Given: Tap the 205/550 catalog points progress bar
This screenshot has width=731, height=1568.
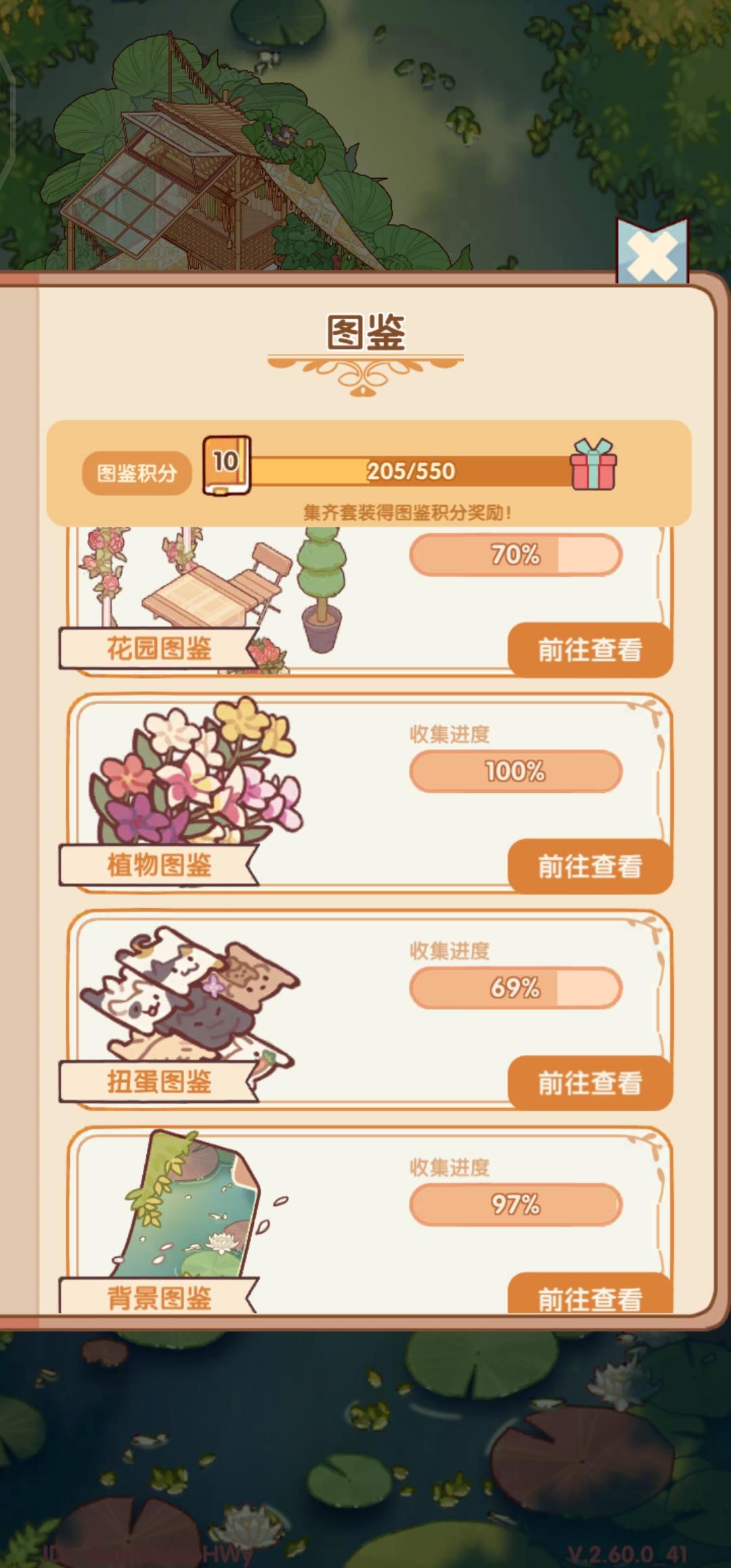Looking at the screenshot, I should pyautogui.click(x=411, y=472).
